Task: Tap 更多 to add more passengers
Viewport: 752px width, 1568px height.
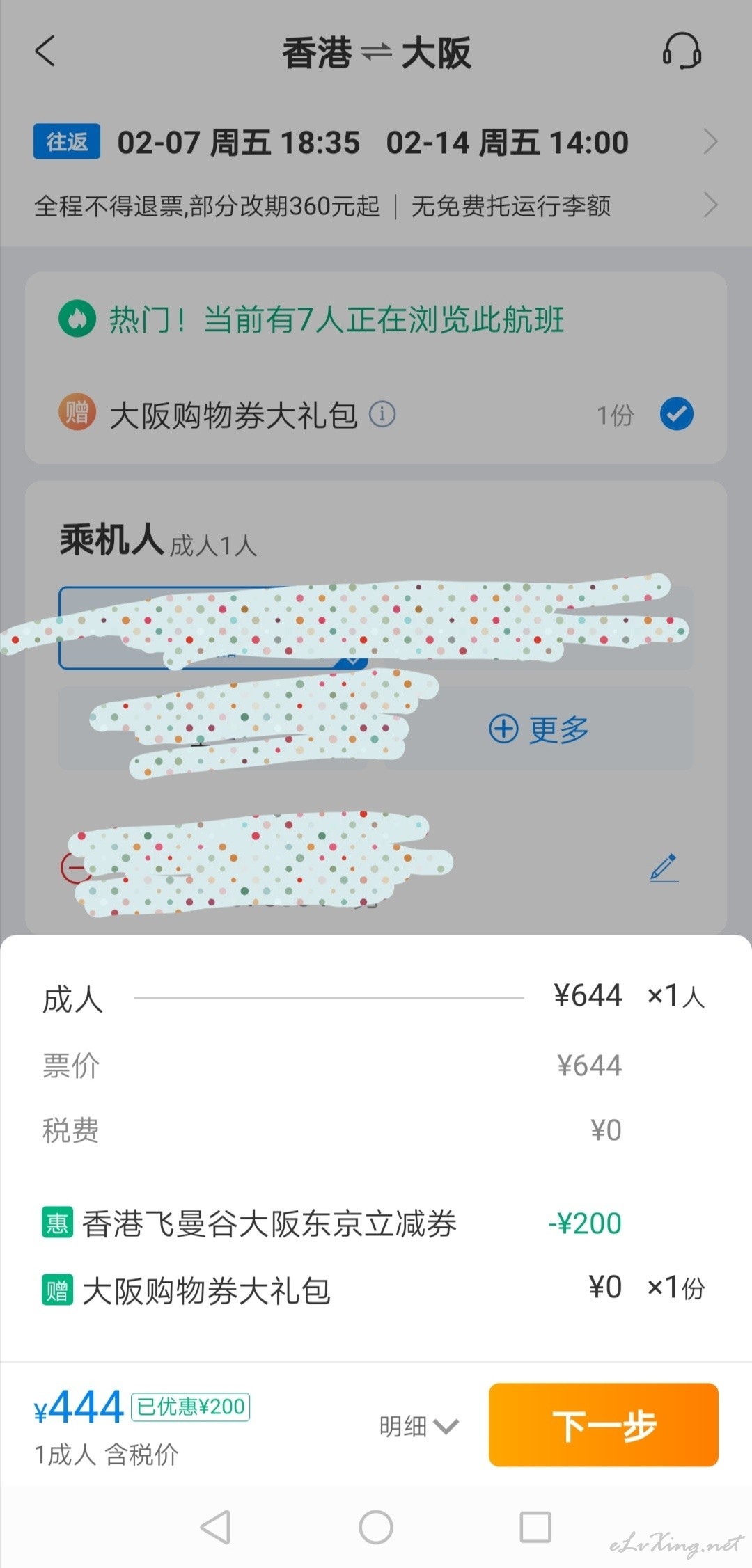Action: click(x=539, y=729)
